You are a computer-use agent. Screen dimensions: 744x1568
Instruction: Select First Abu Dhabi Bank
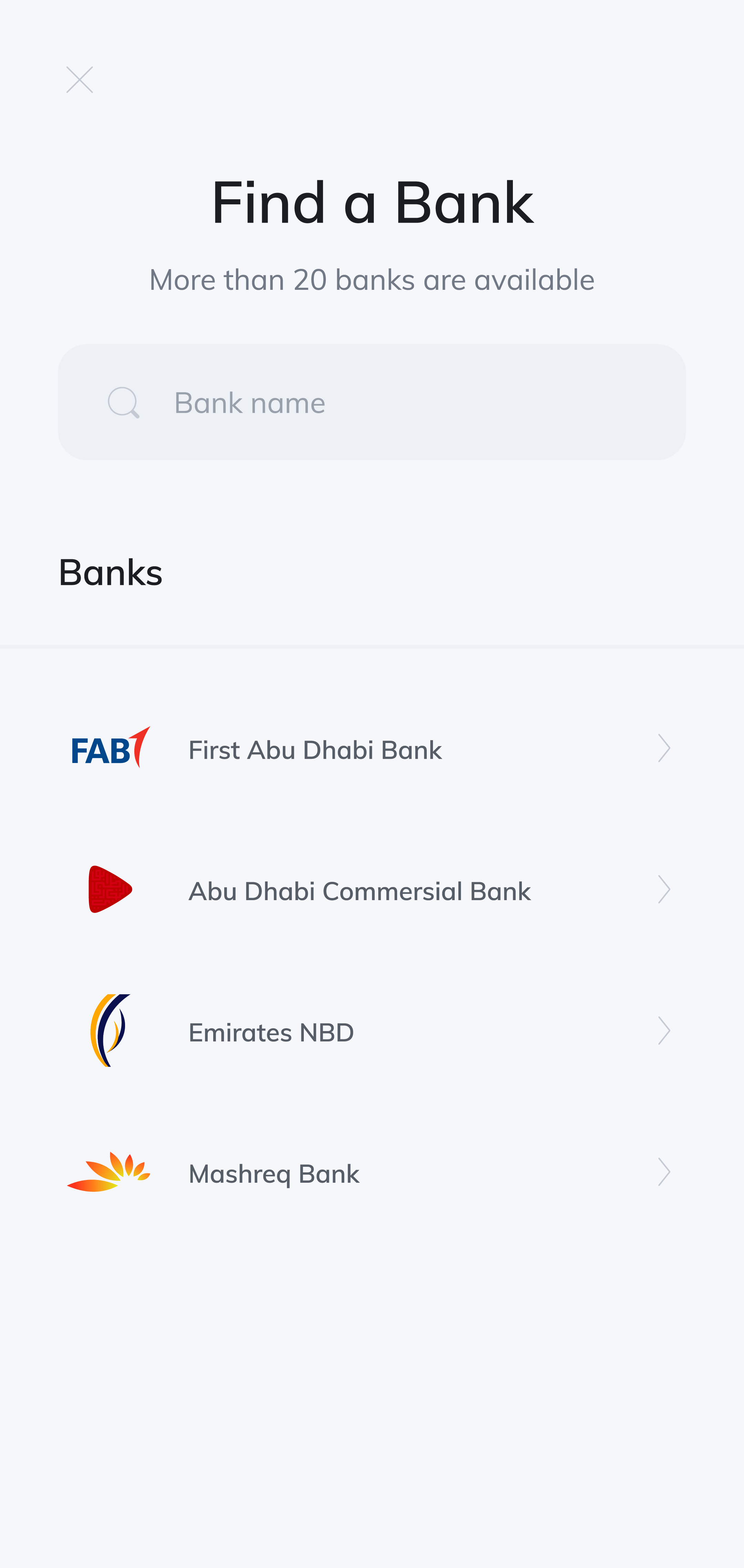[x=372, y=749]
